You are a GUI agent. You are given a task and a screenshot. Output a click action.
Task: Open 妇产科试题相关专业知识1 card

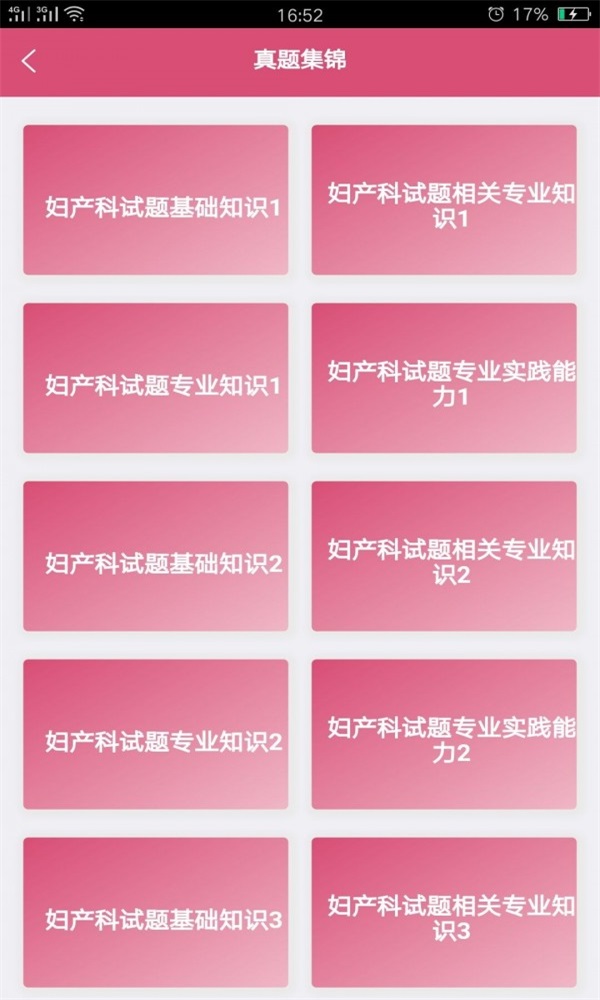[444, 200]
